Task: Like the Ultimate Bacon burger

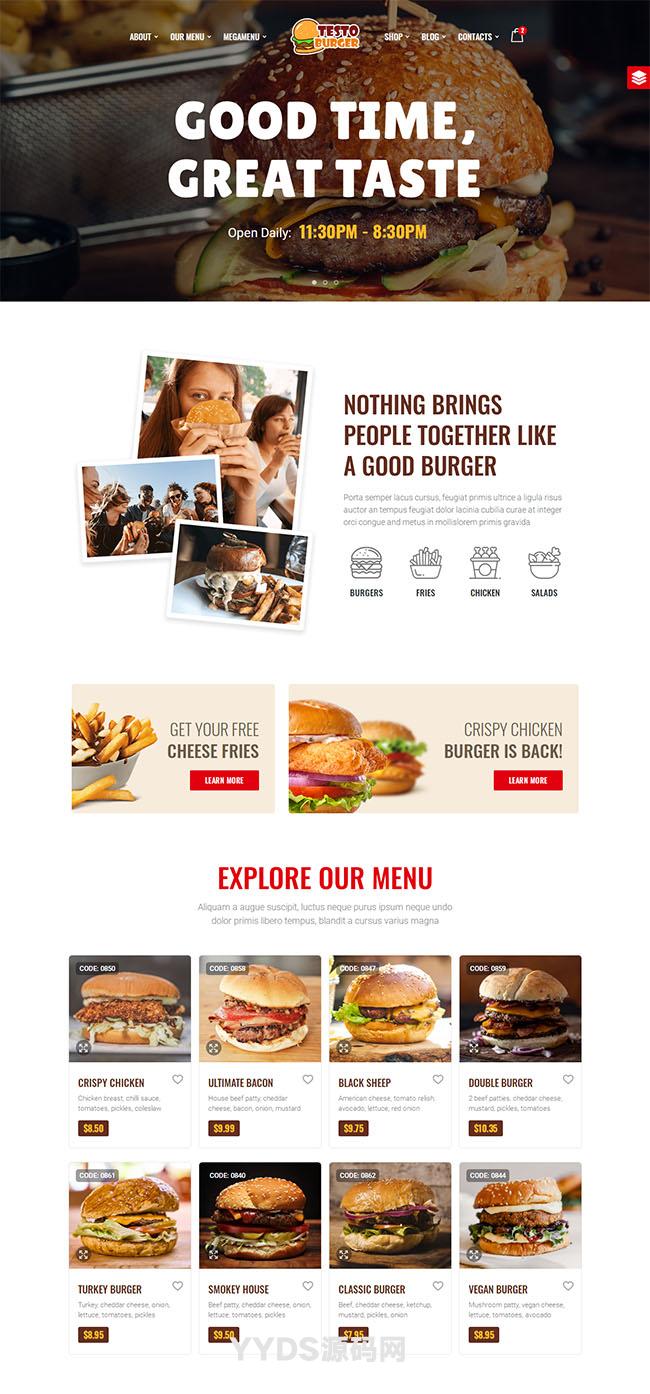Action: 308,1080
